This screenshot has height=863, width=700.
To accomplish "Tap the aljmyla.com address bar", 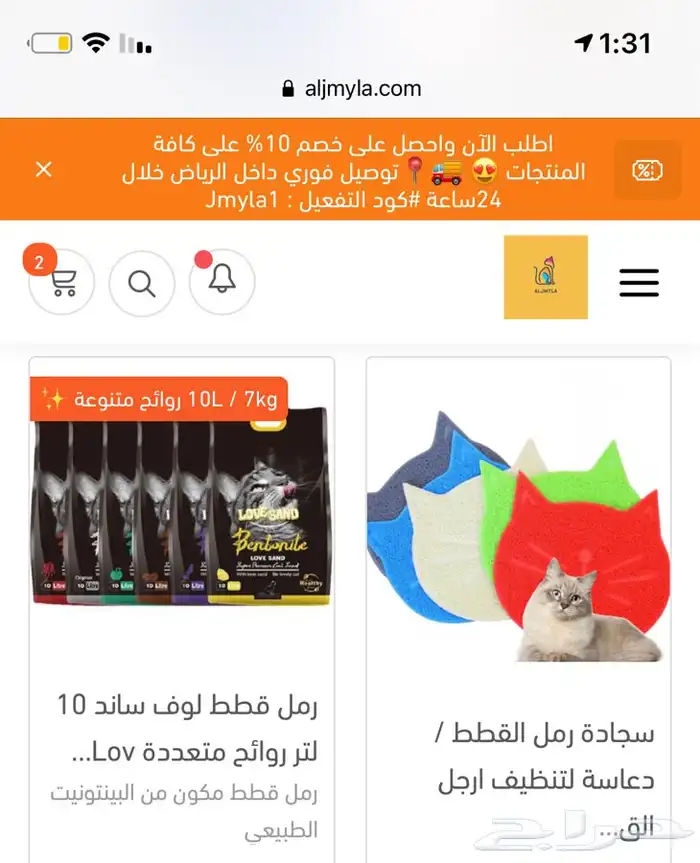I will [x=350, y=88].
